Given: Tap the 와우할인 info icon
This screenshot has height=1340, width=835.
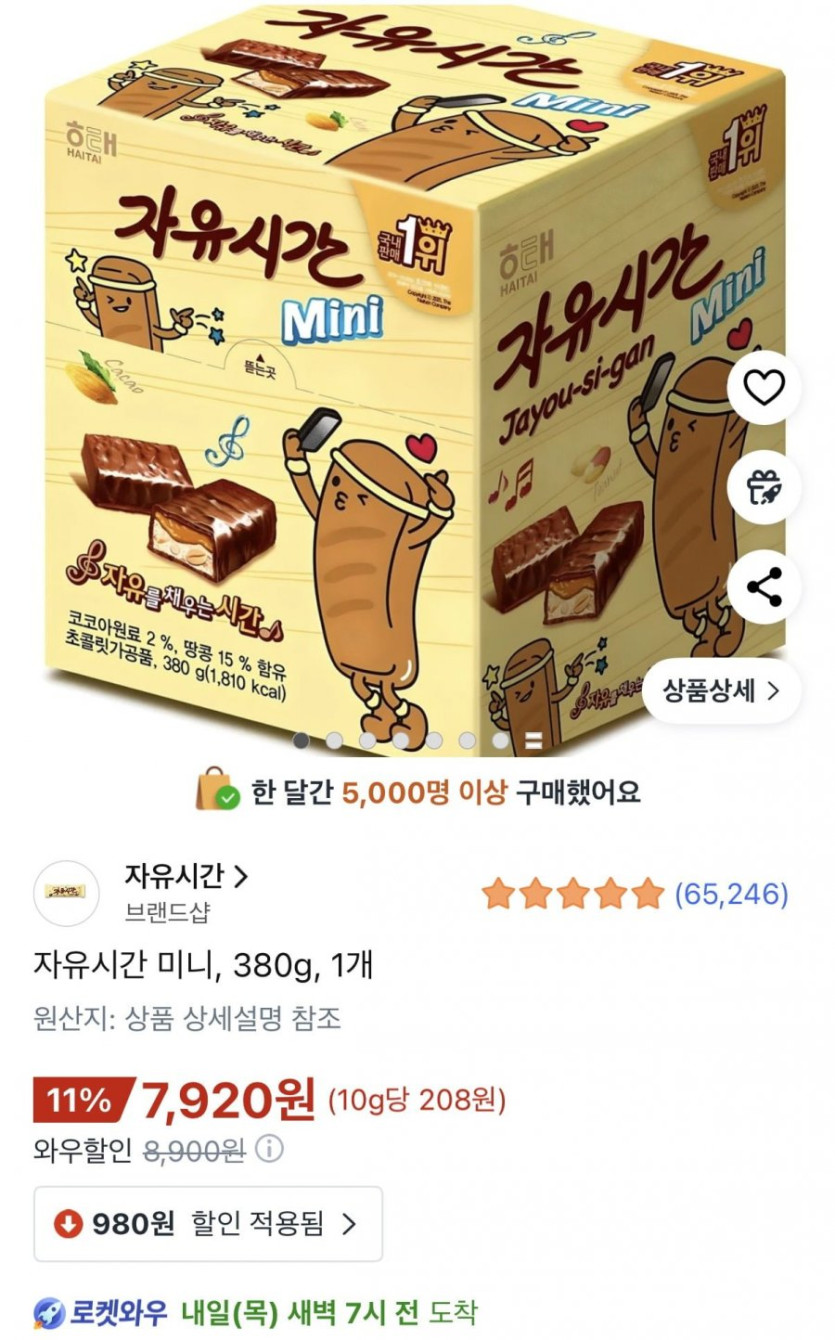Looking at the screenshot, I should pyautogui.click(x=268, y=1150).
